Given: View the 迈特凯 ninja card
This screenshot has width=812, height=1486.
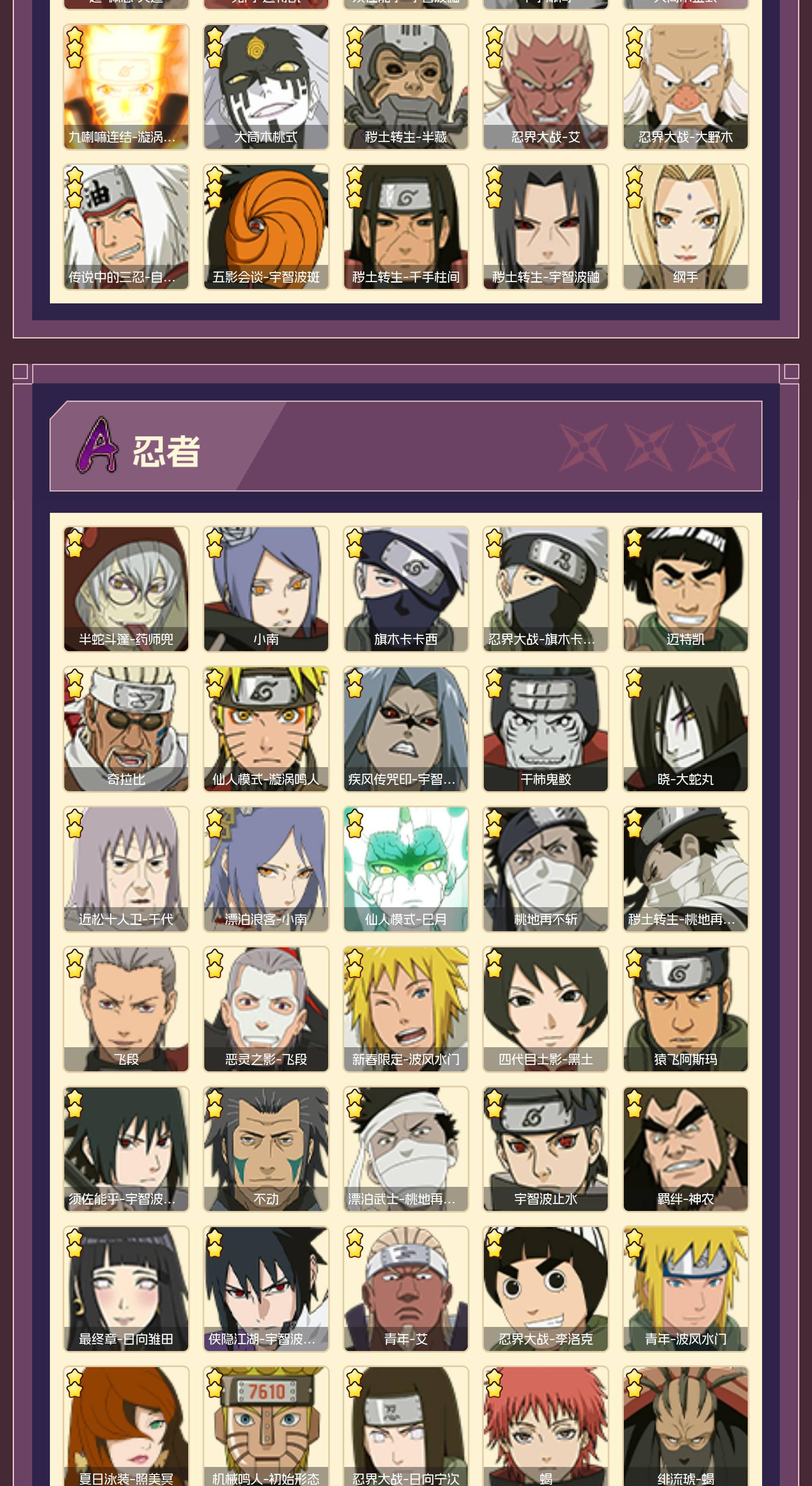Looking at the screenshot, I should pyautogui.click(x=685, y=589).
